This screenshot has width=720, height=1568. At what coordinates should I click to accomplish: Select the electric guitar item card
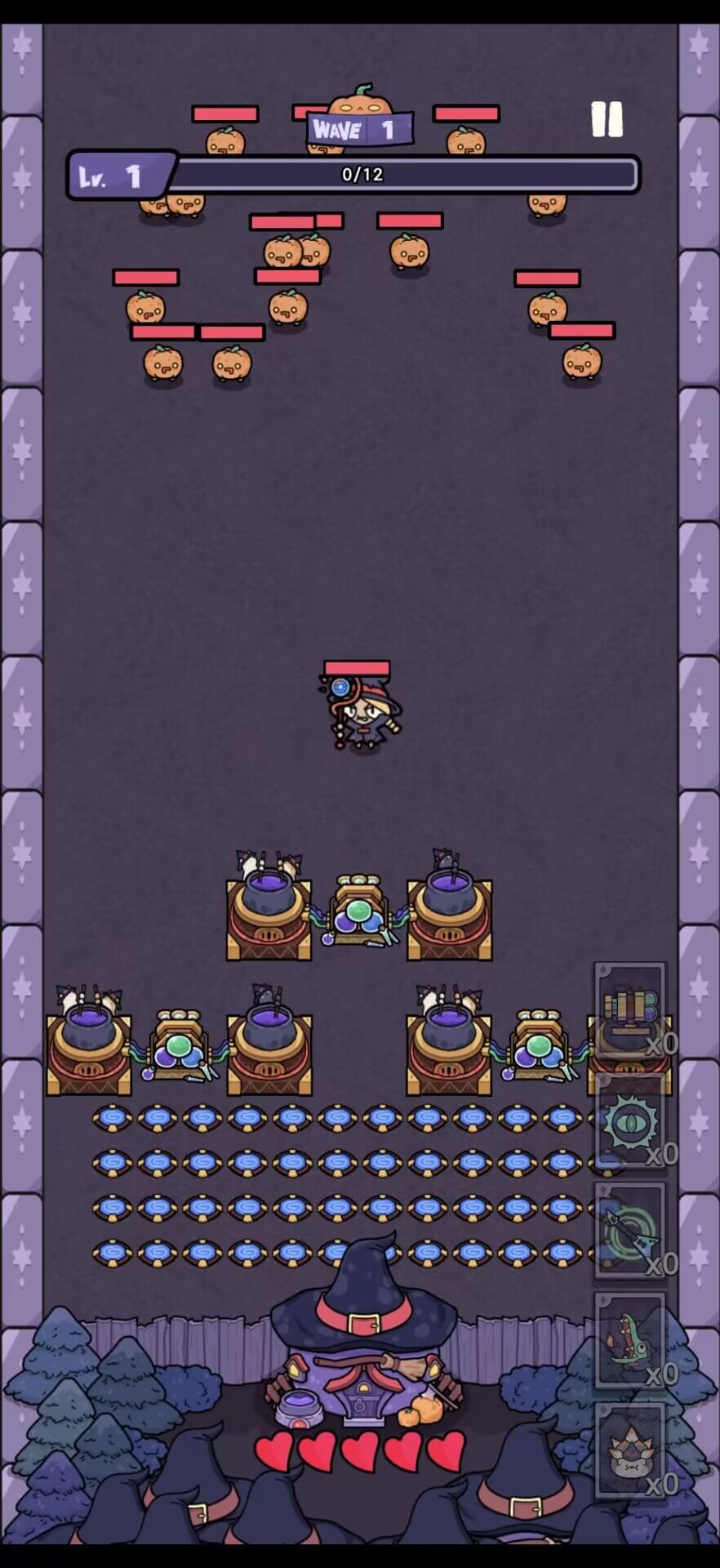pyautogui.click(x=630, y=1232)
